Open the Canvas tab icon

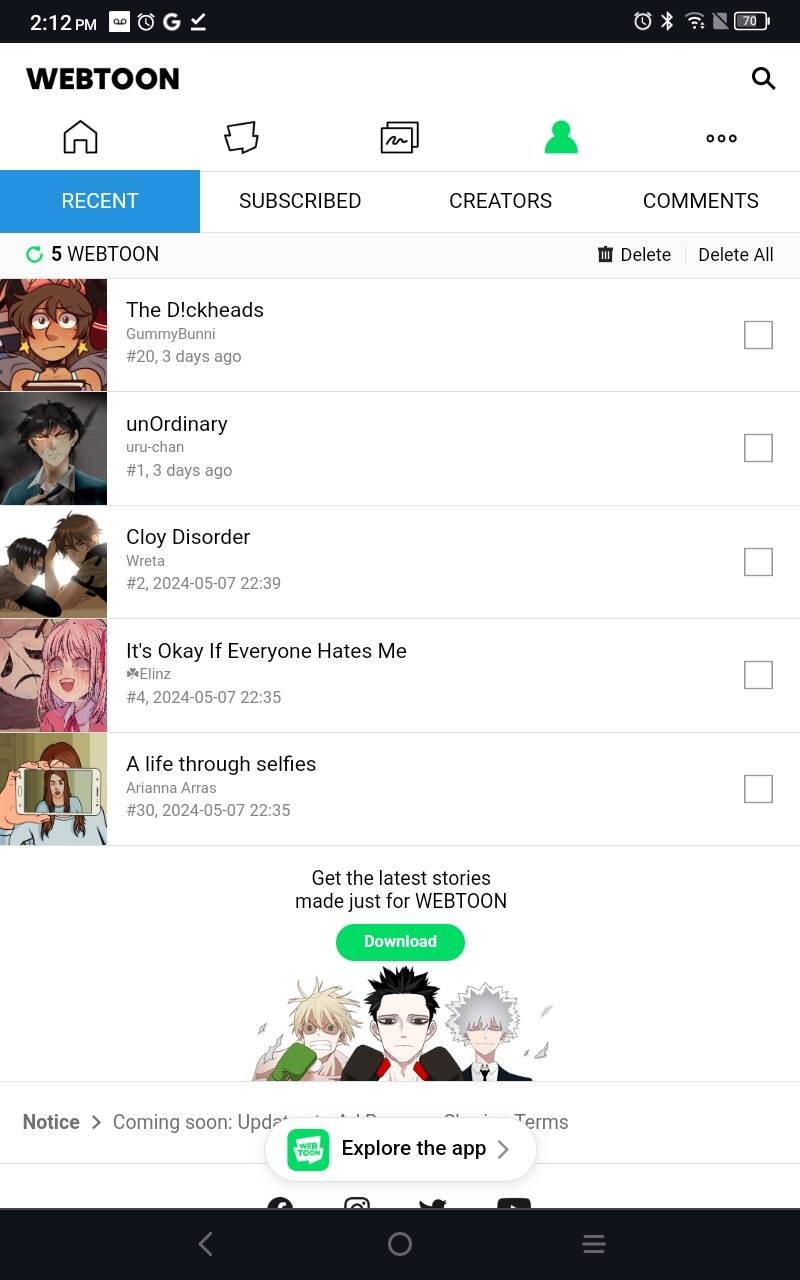(x=400, y=138)
